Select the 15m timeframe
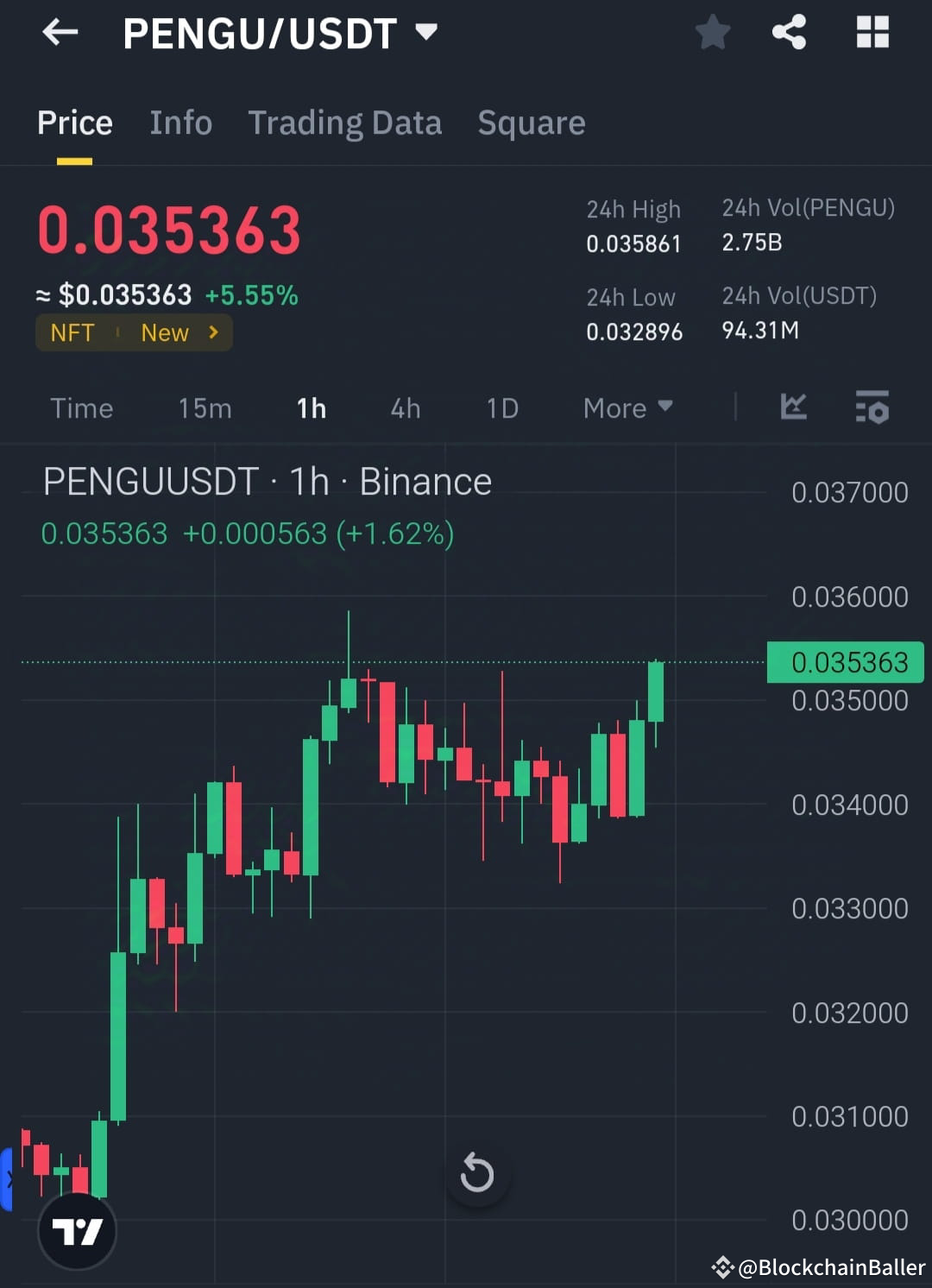This screenshot has width=932, height=1288. click(x=205, y=407)
